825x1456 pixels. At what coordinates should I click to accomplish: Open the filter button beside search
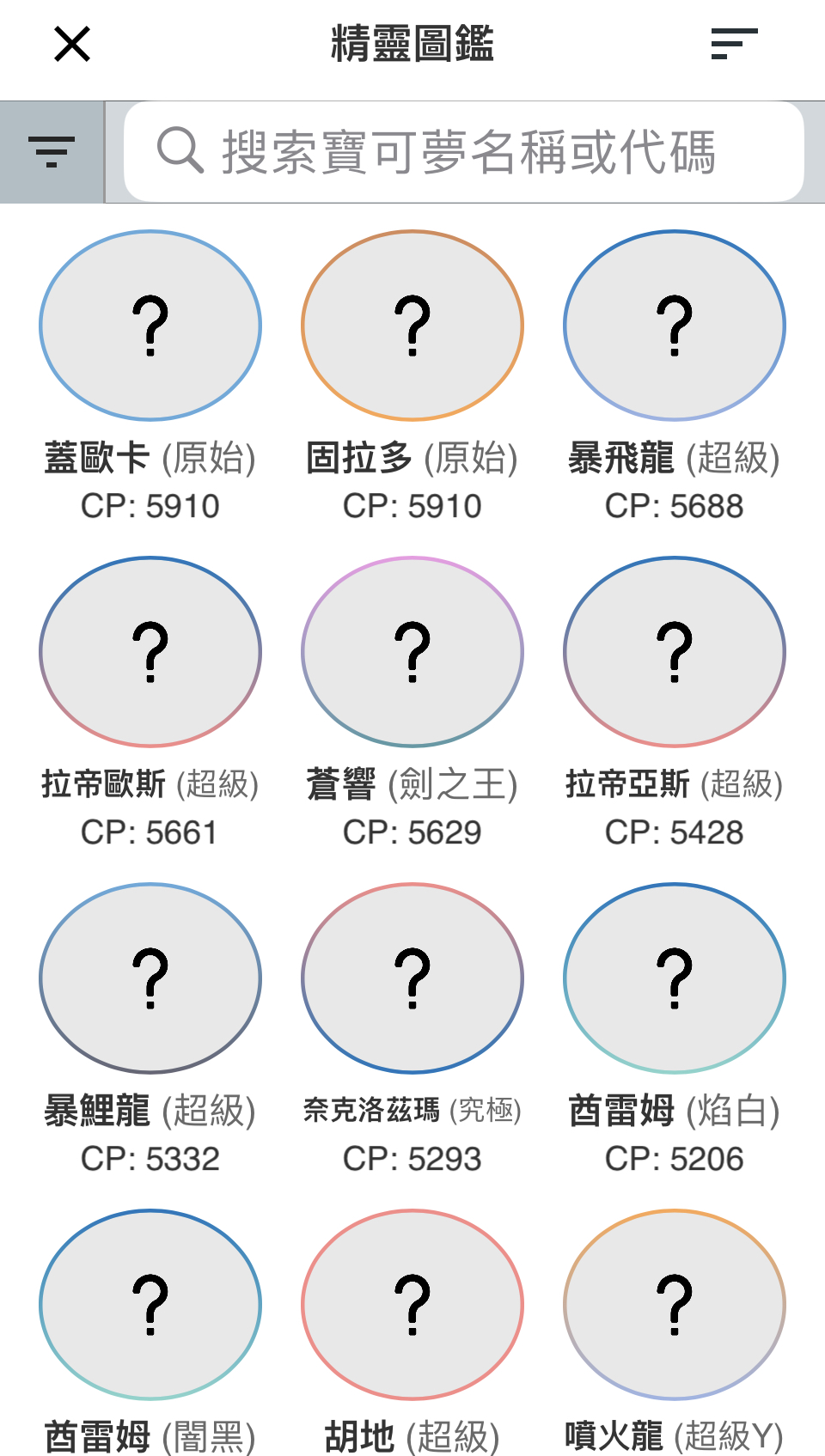[52, 152]
